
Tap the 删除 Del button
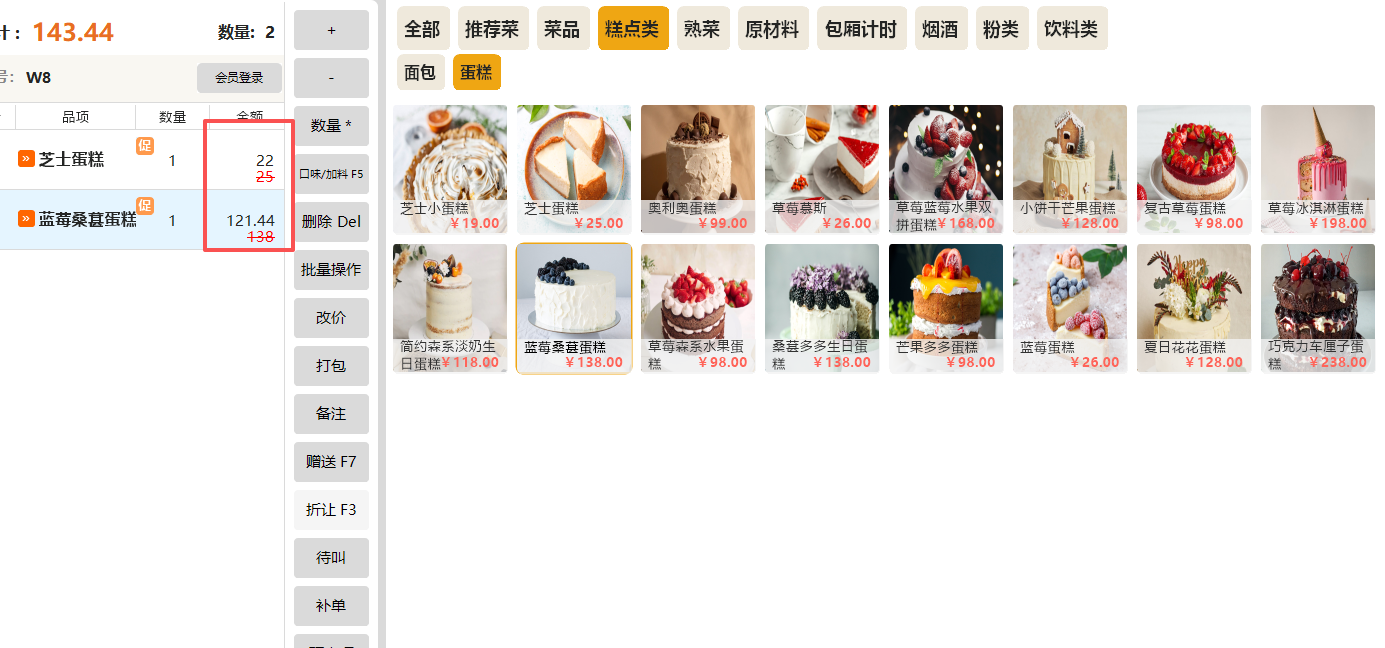click(x=331, y=222)
